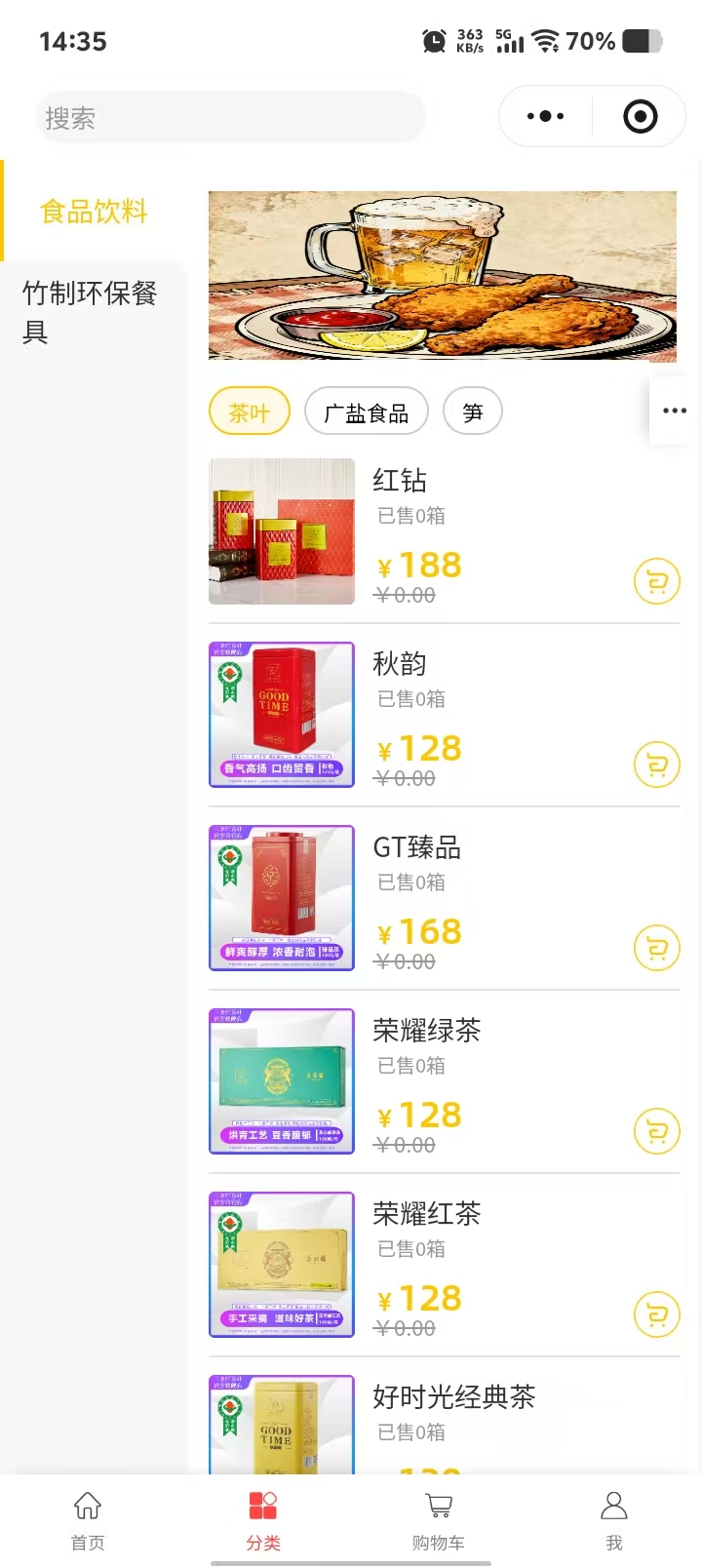Tap the 搜索 search field
Screen dimensions: 702x1568
230,118
